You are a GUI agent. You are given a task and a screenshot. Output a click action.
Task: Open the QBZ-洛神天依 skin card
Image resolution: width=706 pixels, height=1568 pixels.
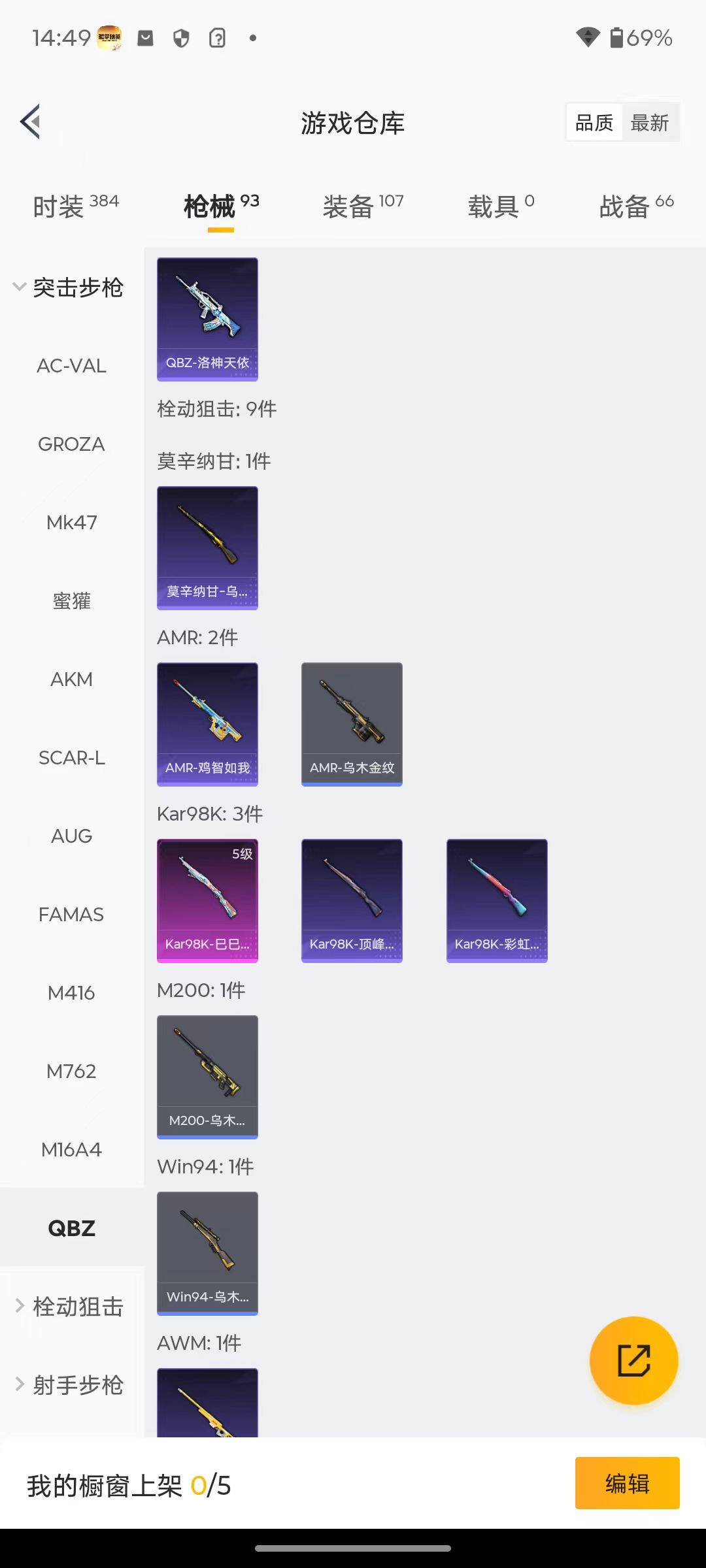click(207, 319)
